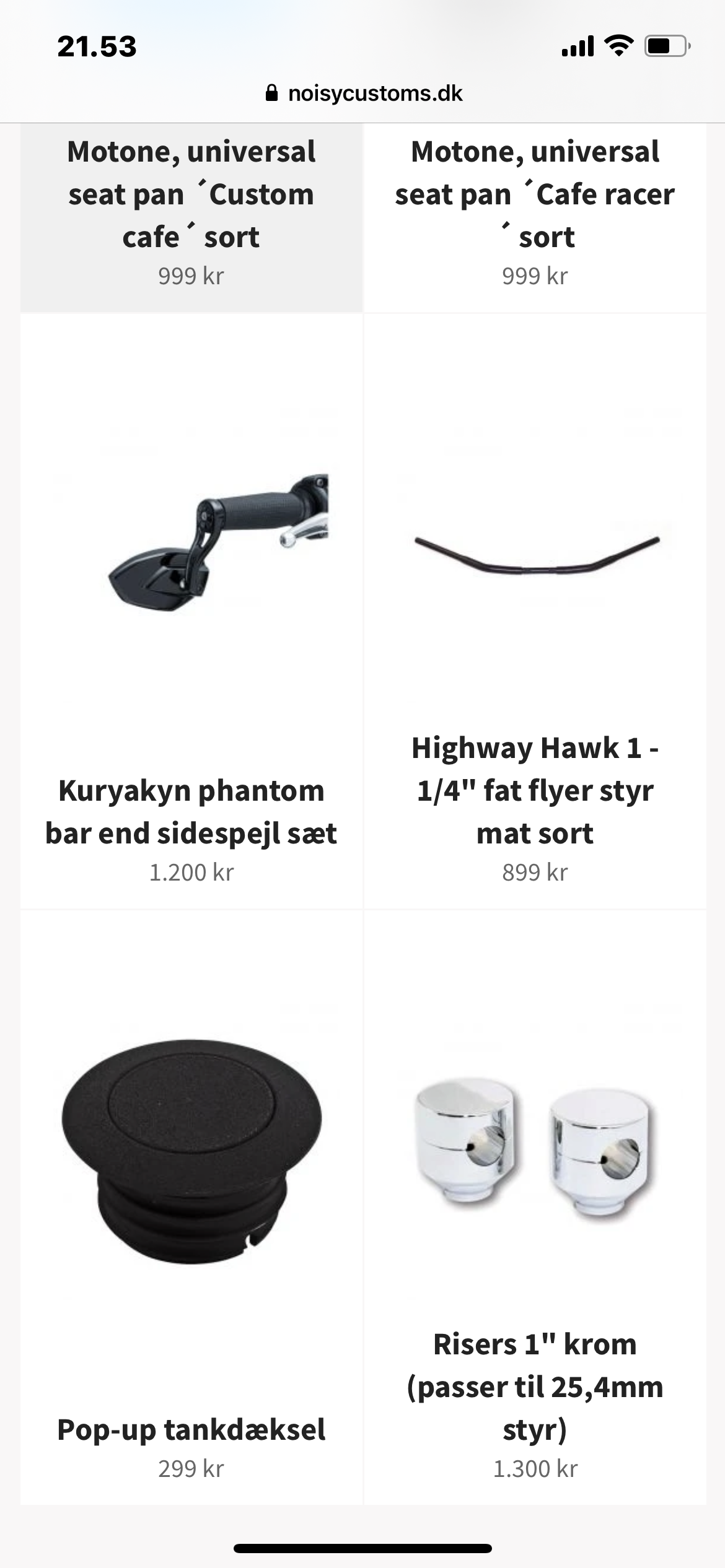View Risers 1" krom product details

click(x=535, y=1386)
